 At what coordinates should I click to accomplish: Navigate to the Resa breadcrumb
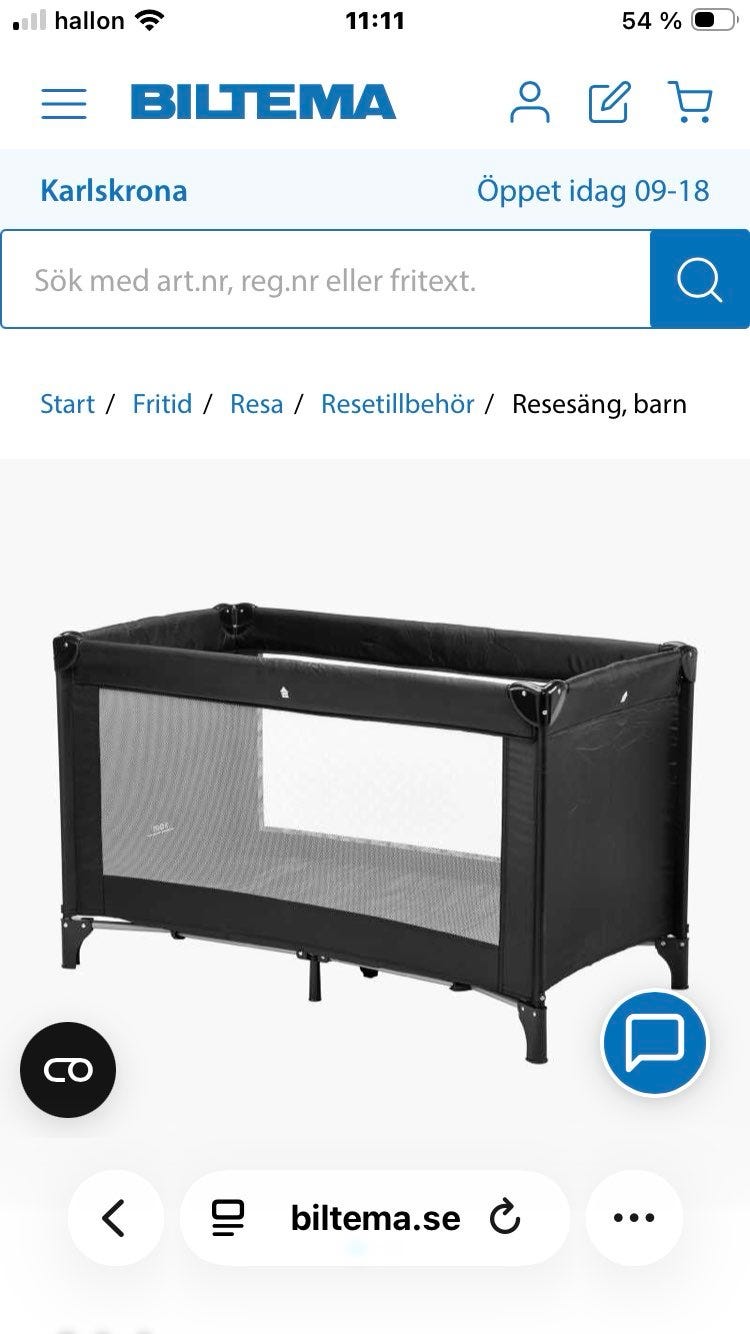pyautogui.click(x=256, y=404)
